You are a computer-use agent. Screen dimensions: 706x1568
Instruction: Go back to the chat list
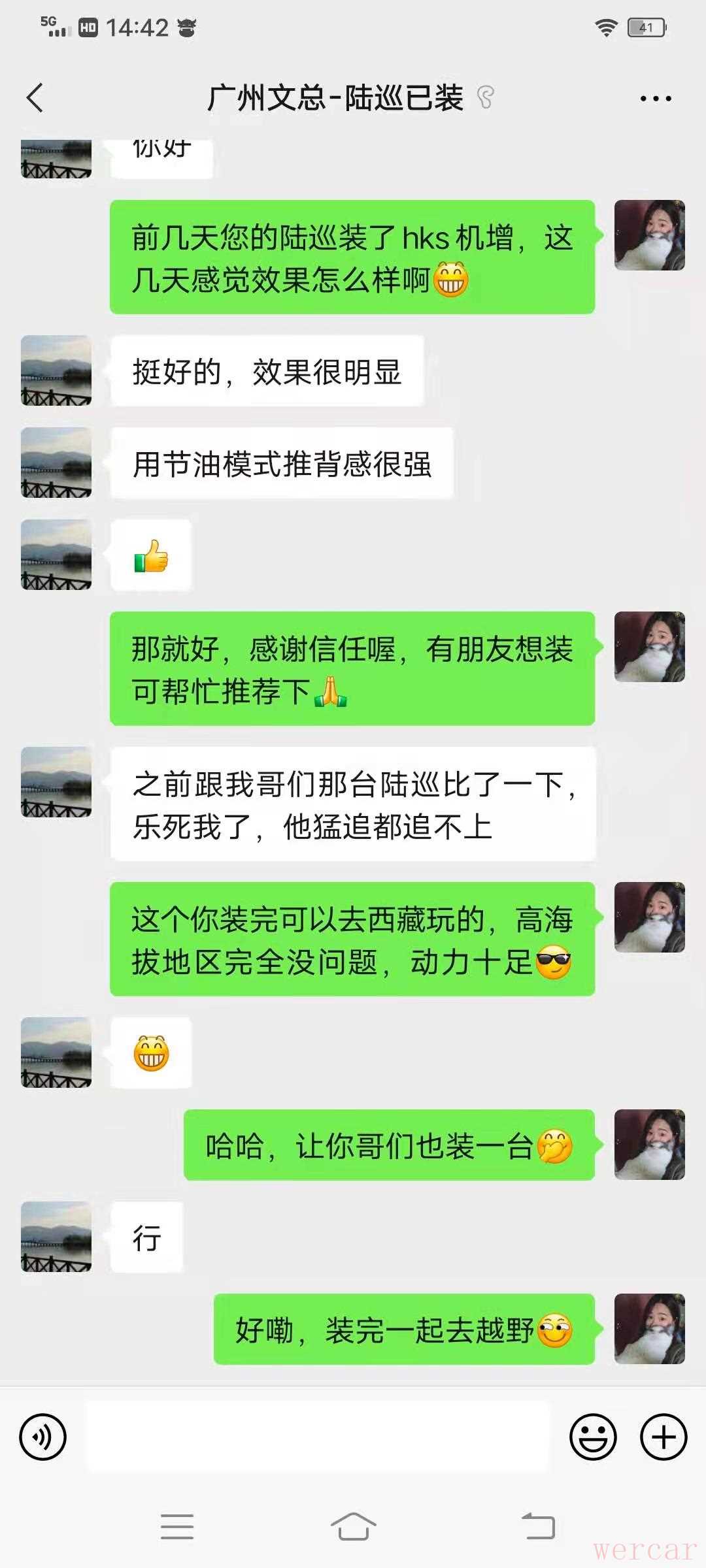tap(35, 98)
